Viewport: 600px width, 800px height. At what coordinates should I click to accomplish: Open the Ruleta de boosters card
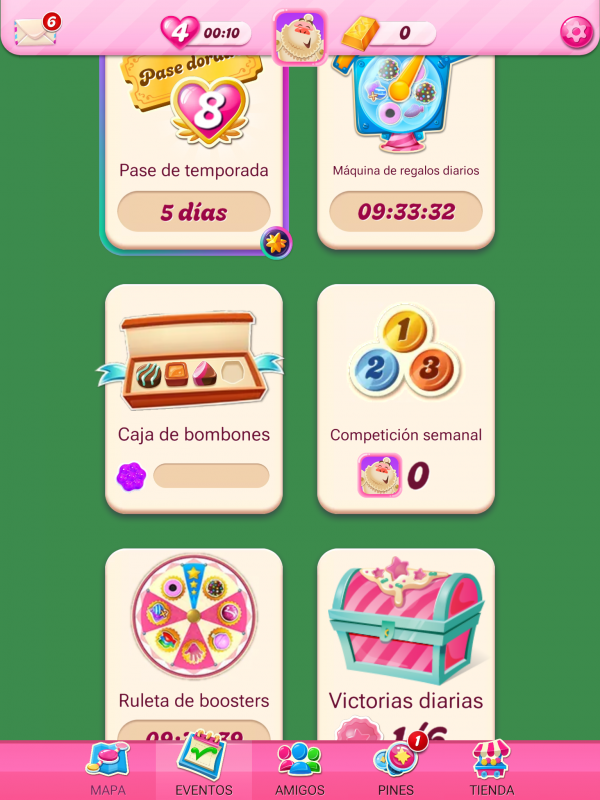click(194, 645)
